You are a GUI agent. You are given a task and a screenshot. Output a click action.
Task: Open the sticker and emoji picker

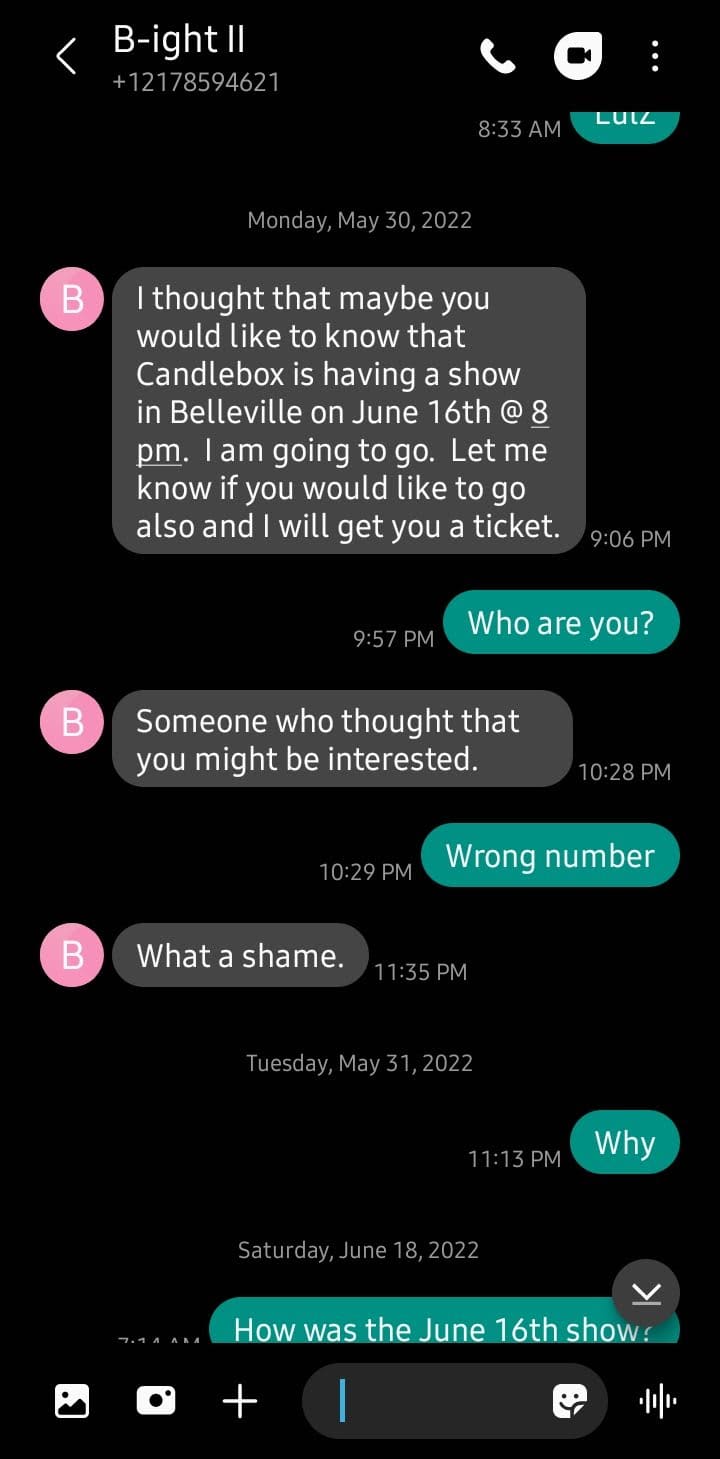[x=570, y=1402]
